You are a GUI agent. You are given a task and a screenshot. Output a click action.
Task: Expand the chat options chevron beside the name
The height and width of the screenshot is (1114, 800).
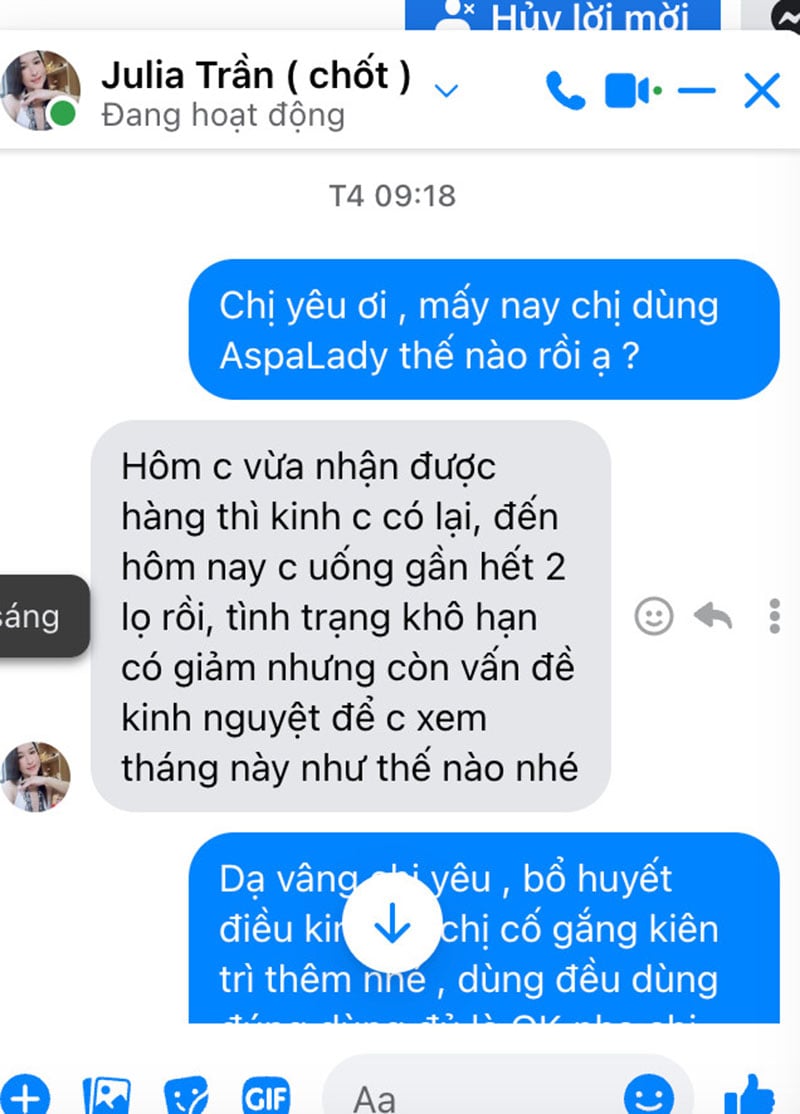[446, 91]
